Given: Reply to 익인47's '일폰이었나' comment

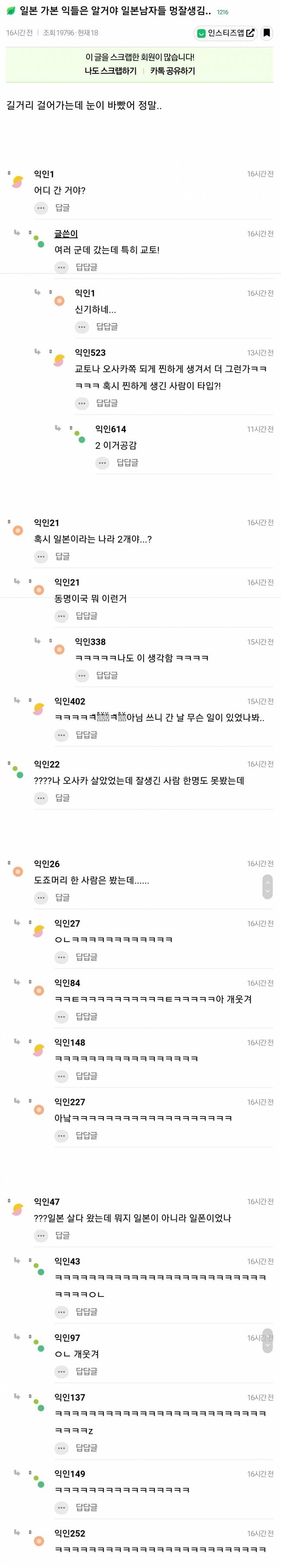Looking at the screenshot, I should coord(62,1235).
